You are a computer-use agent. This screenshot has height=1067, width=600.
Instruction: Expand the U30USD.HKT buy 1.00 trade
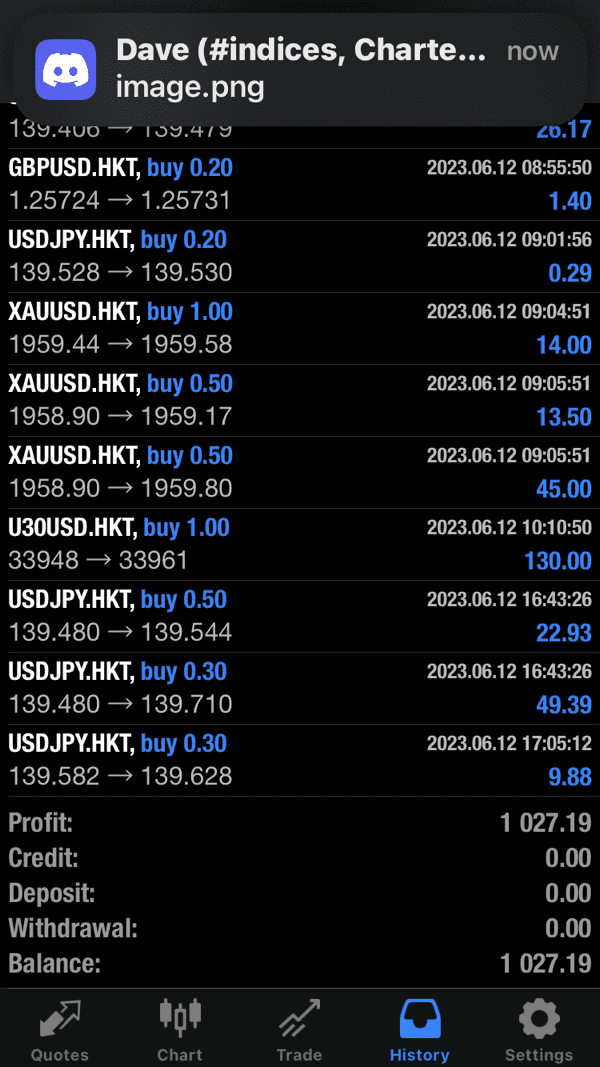point(300,545)
